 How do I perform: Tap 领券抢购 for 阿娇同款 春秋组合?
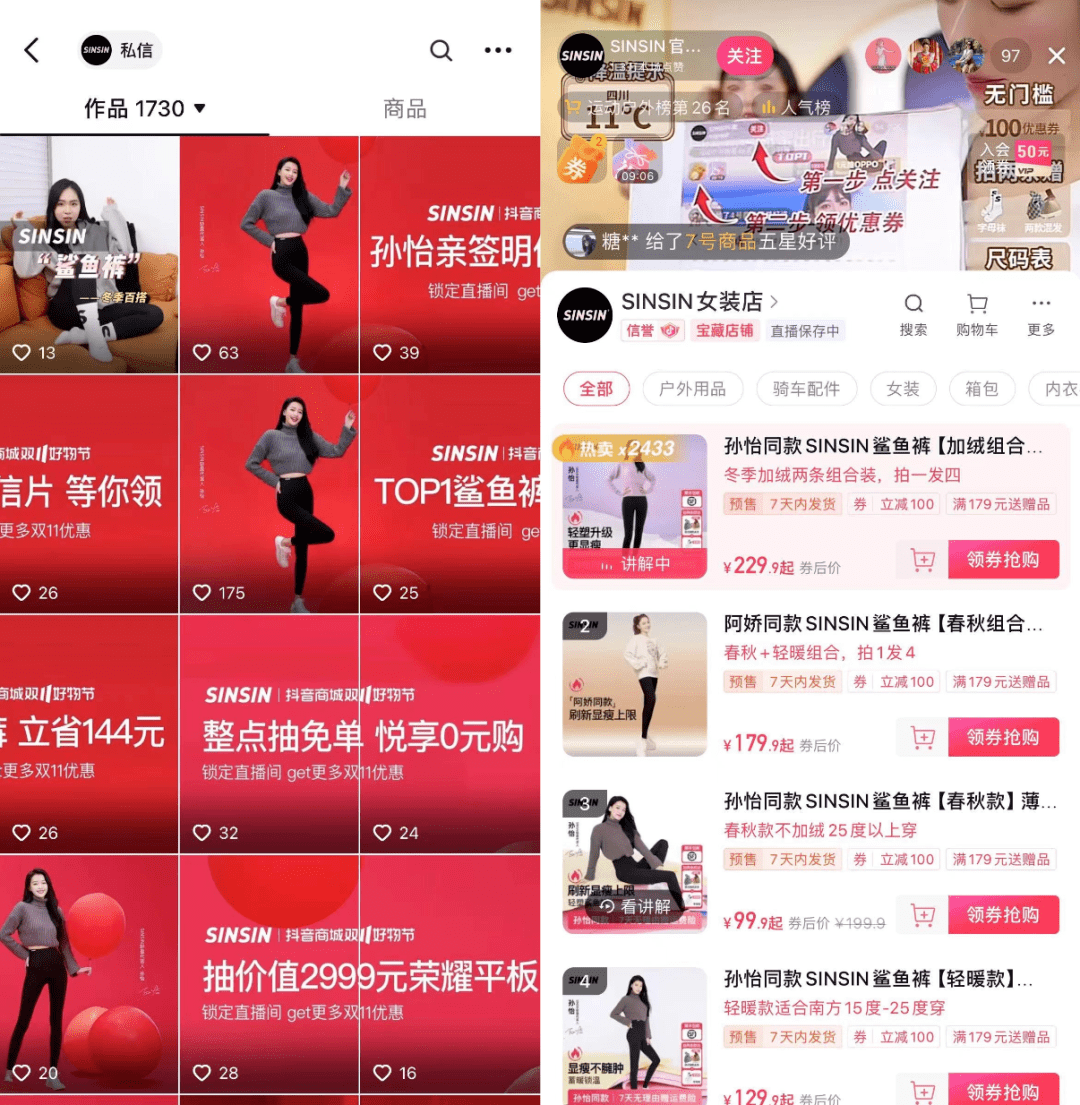click(x=1002, y=737)
